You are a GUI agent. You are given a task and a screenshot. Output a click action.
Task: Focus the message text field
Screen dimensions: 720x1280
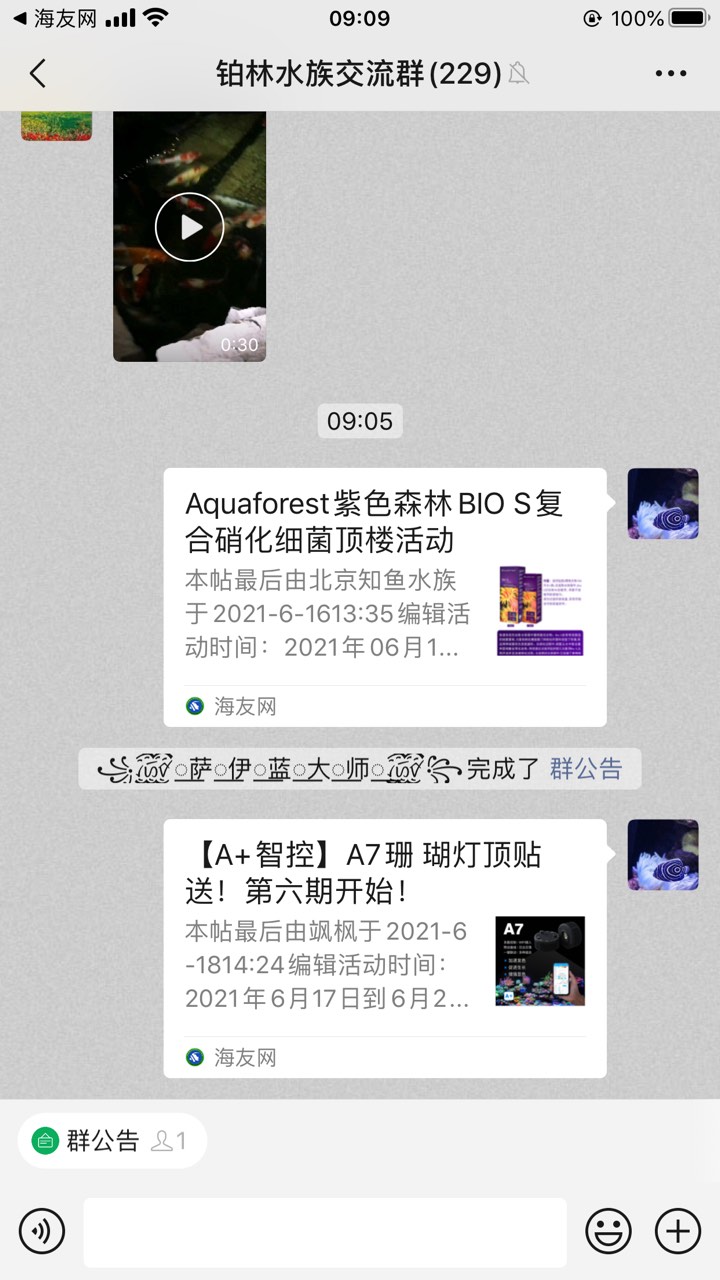click(x=324, y=1232)
